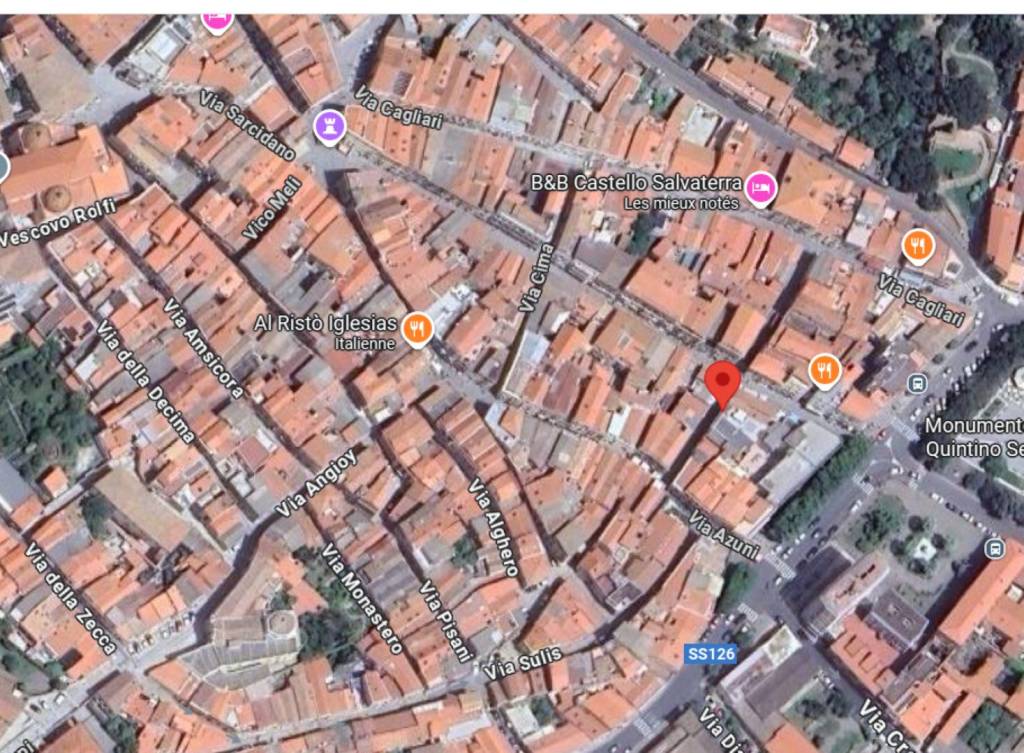Select the restaurant marker right of the red pin

824,371
